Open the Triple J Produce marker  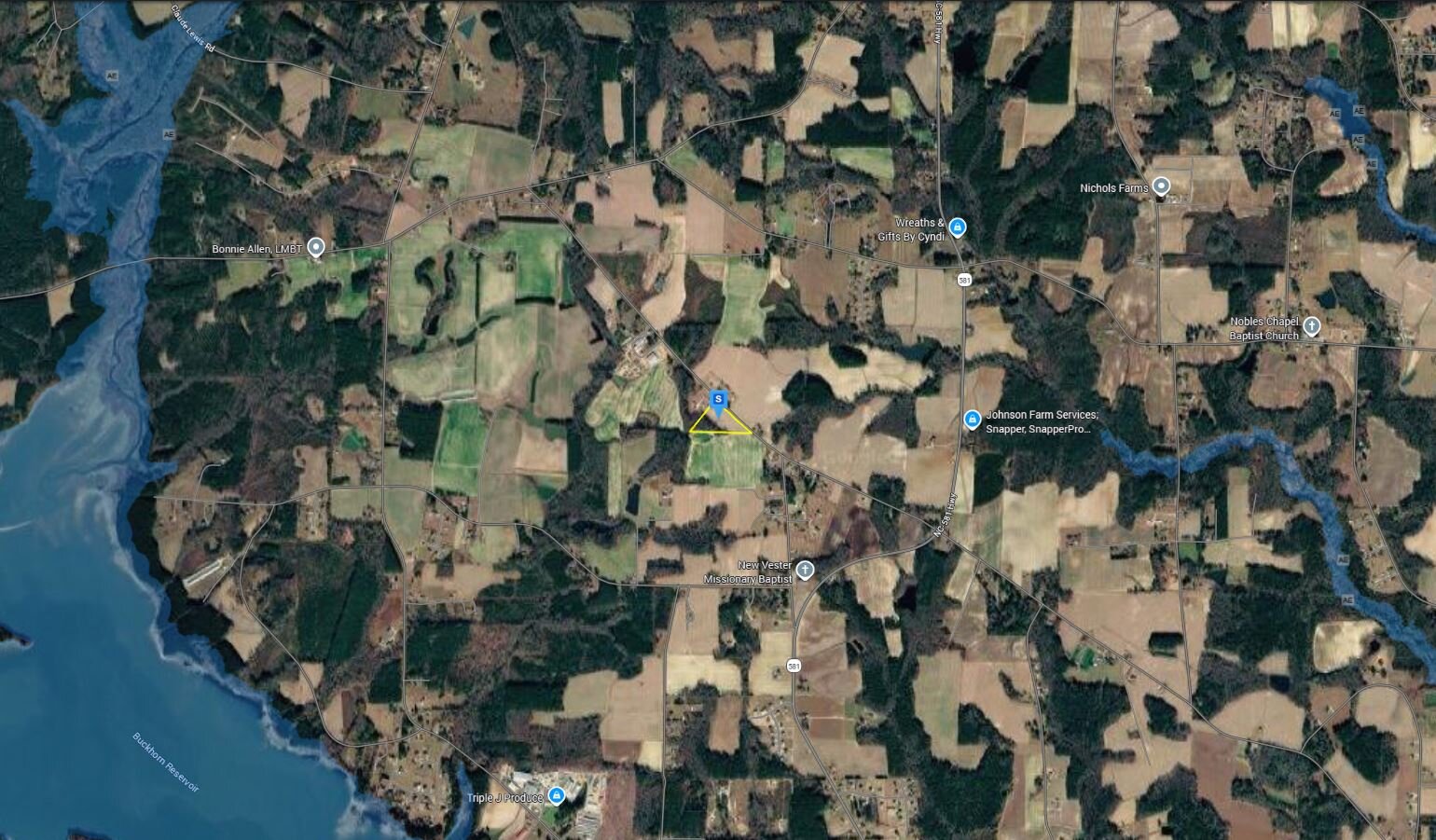pos(557,795)
